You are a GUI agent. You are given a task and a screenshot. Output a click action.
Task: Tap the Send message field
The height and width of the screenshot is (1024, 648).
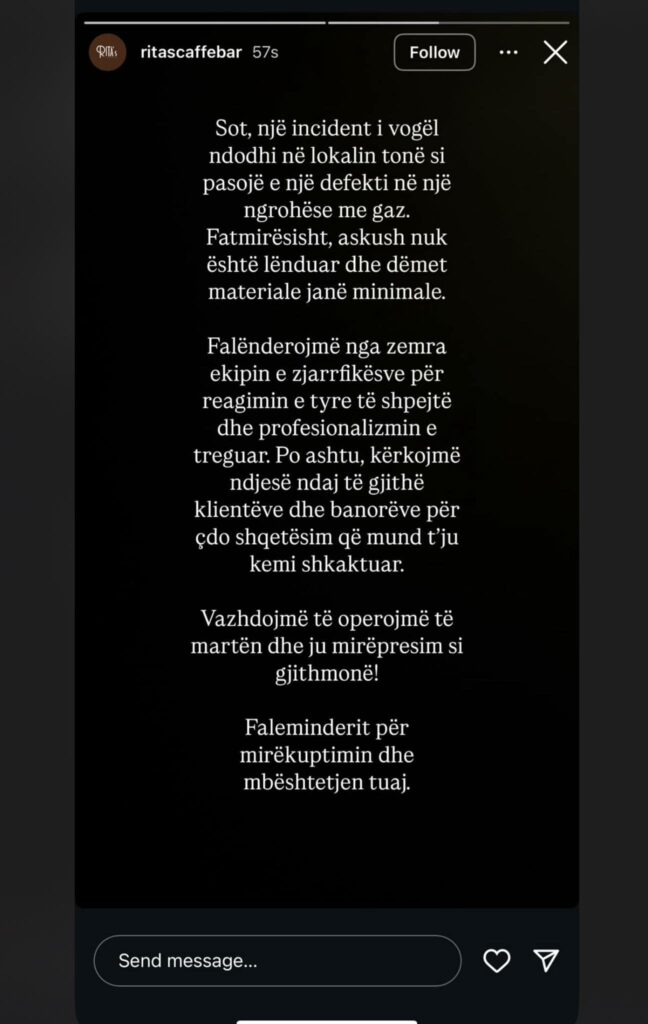point(277,961)
